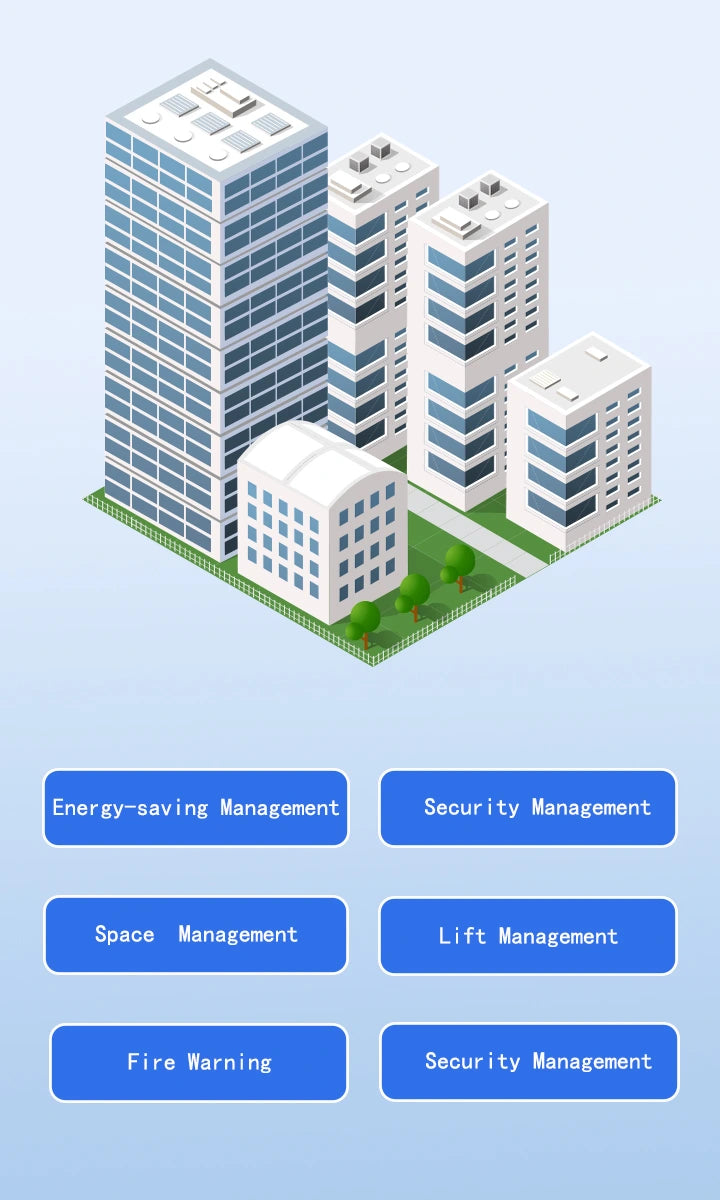Open Security Management next to Energy-saving Management

click(528, 808)
